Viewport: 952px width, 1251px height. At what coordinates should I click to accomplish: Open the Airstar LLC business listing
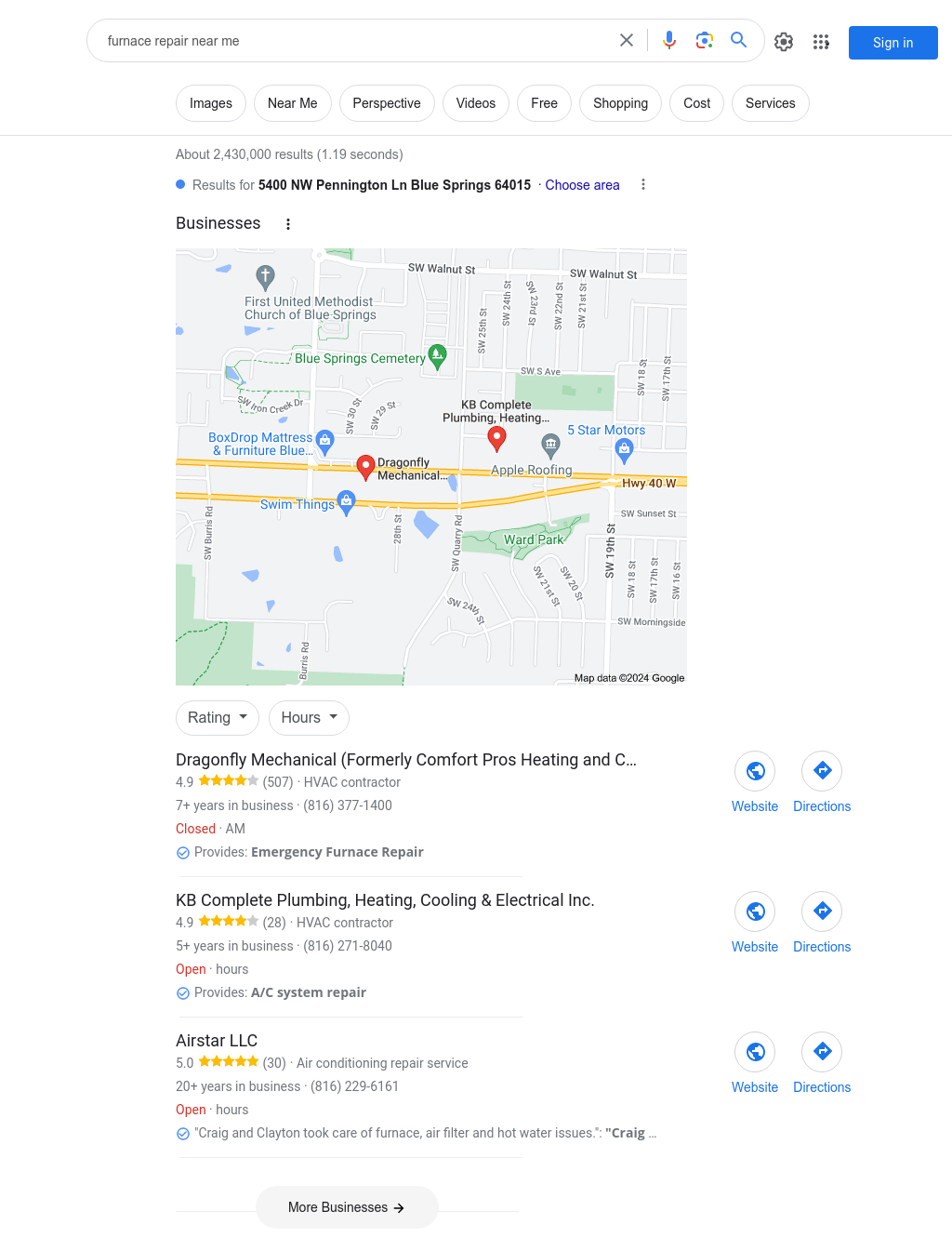click(217, 1041)
